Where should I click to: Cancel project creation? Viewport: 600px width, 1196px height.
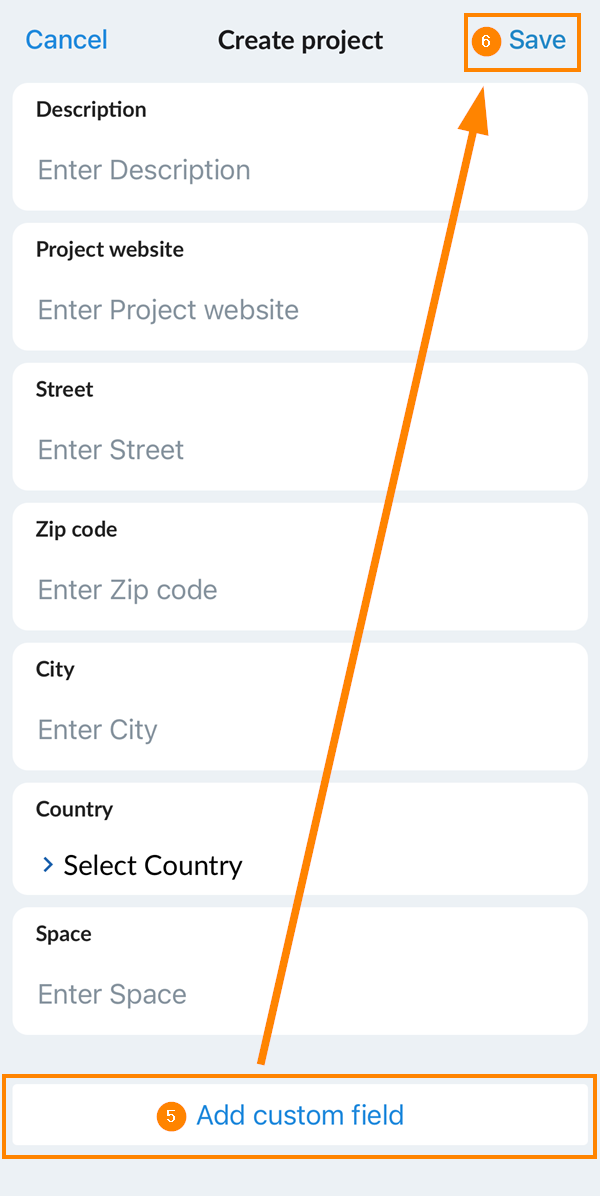click(66, 40)
